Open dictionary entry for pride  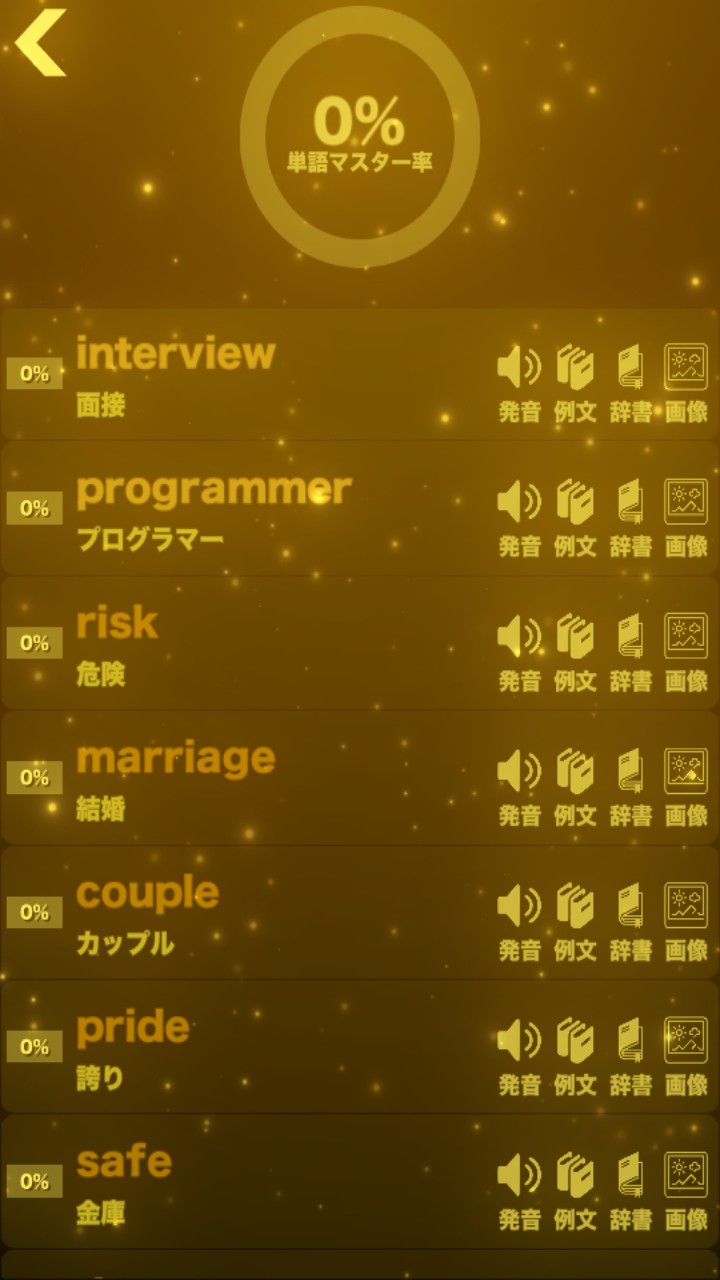[630, 1055]
